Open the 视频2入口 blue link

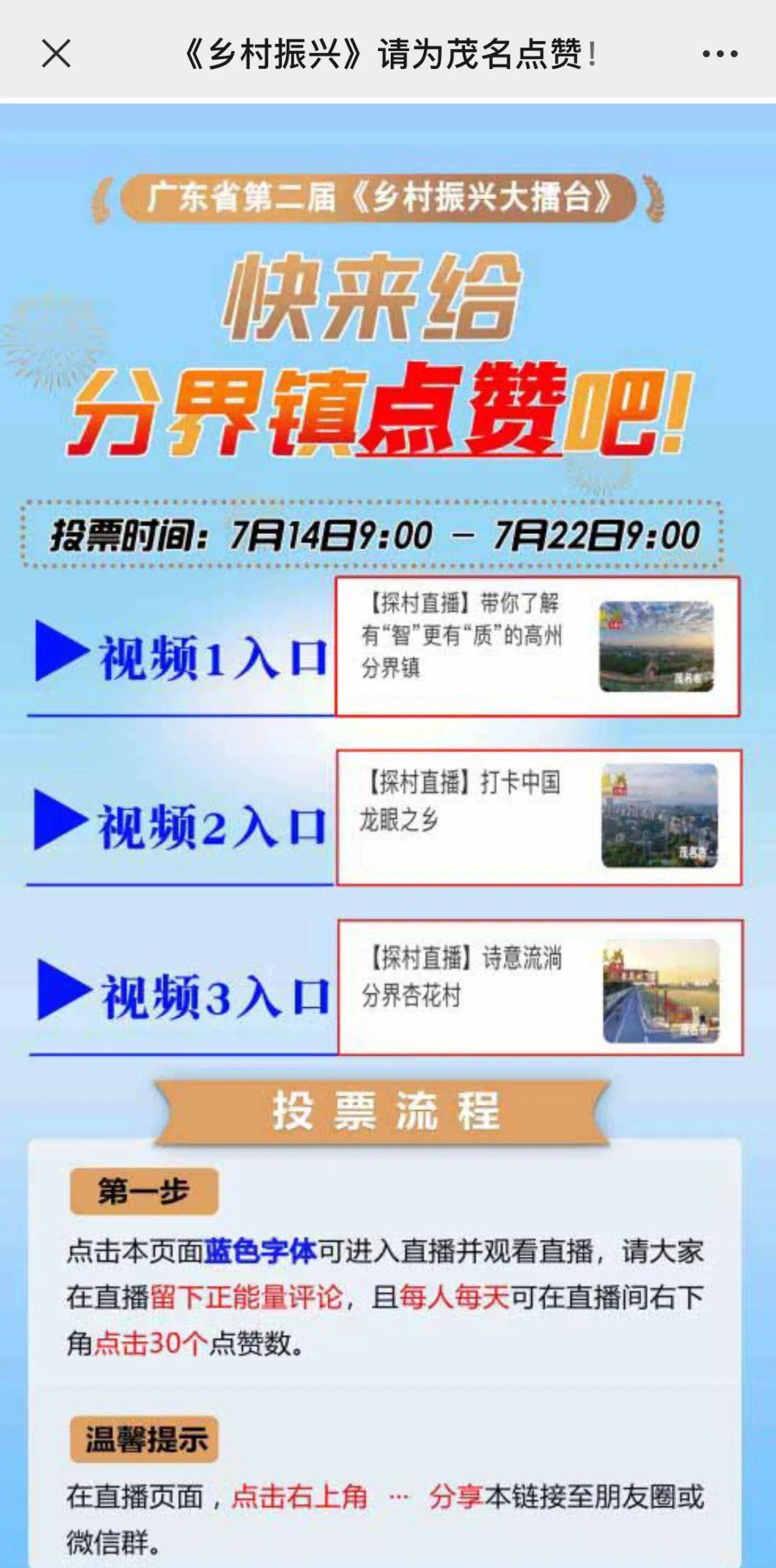coord(181,827)
